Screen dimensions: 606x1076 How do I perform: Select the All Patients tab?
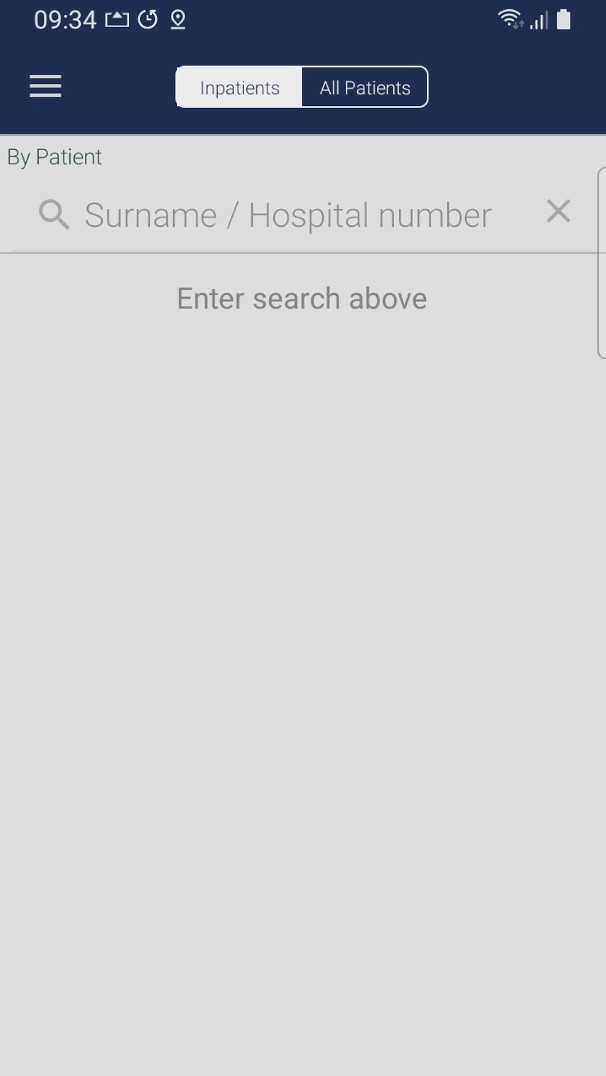coord(364,87)
